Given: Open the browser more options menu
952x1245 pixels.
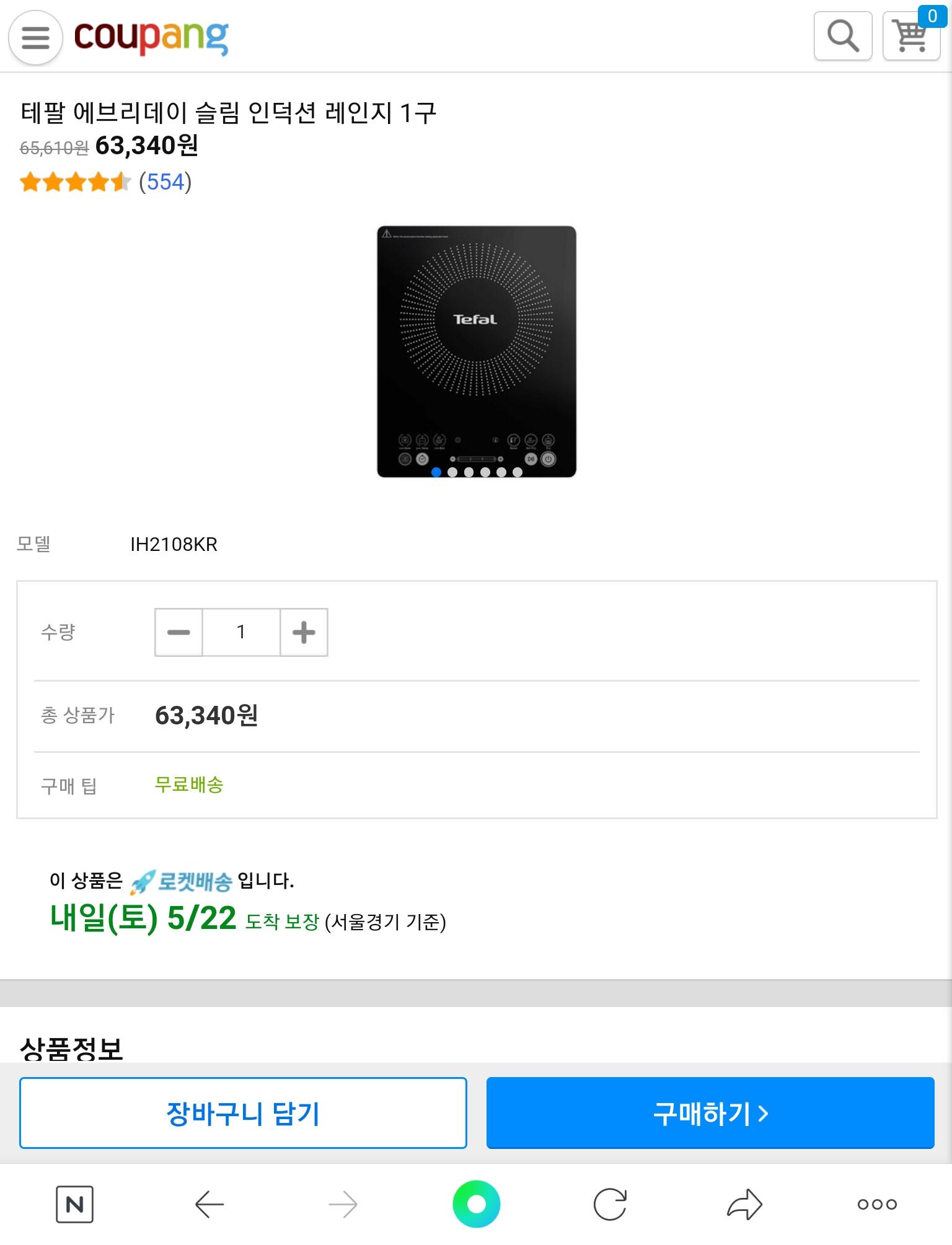Looking at the screenshot, I should click(877, 1204).
